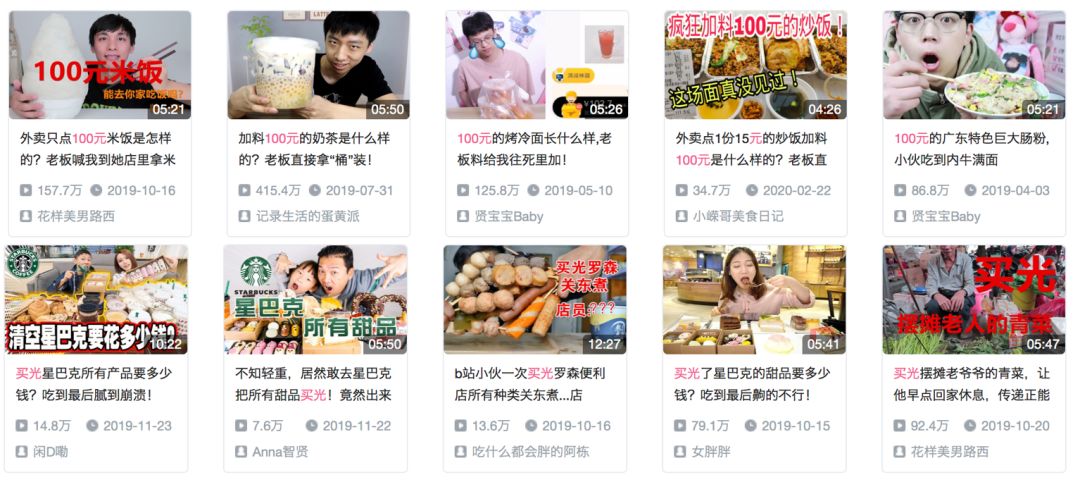
Task: Watch the 100元炒饭加料 video
Action: pos(755,65)
